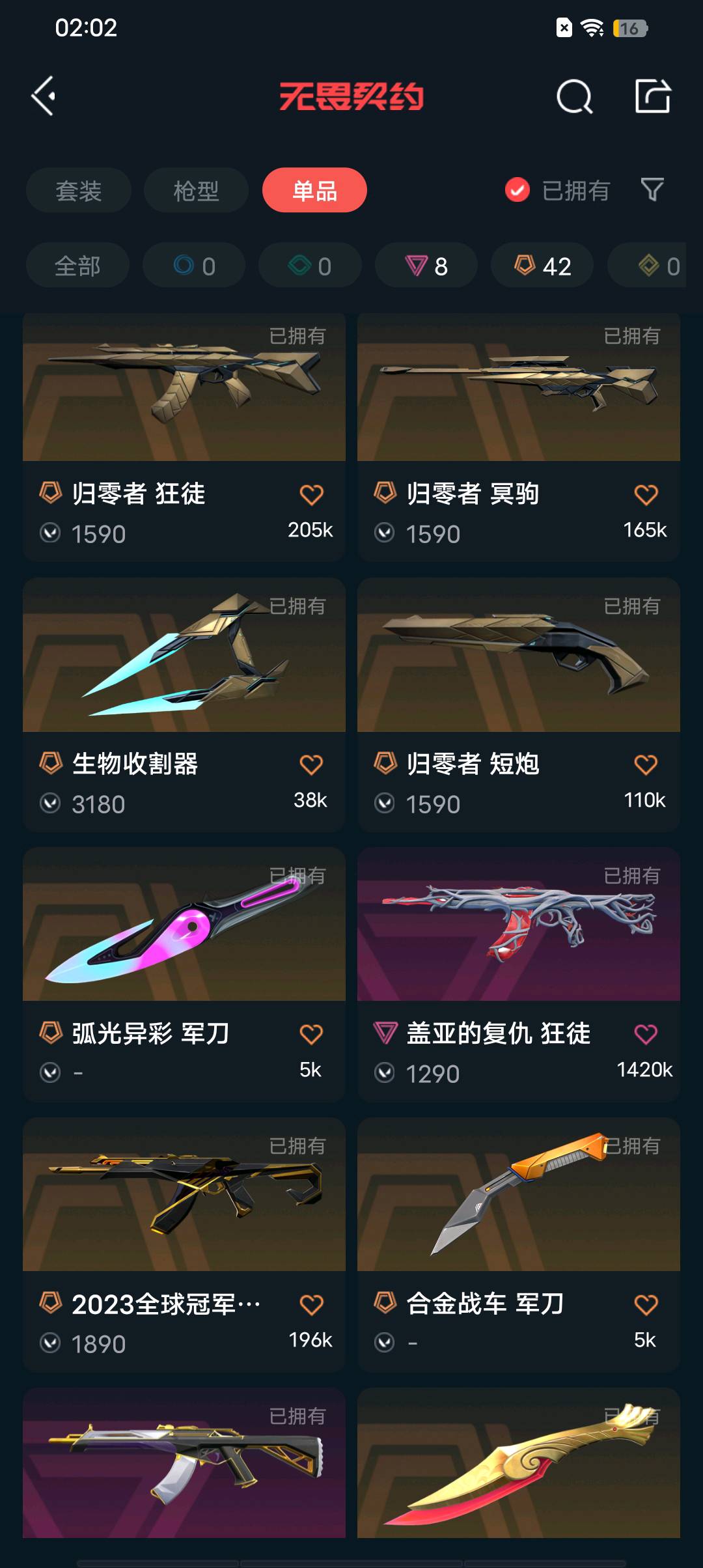Screen dimensions: 703x1568
Task: Select the 全部 rarity chip
Action: click(77, 266)
